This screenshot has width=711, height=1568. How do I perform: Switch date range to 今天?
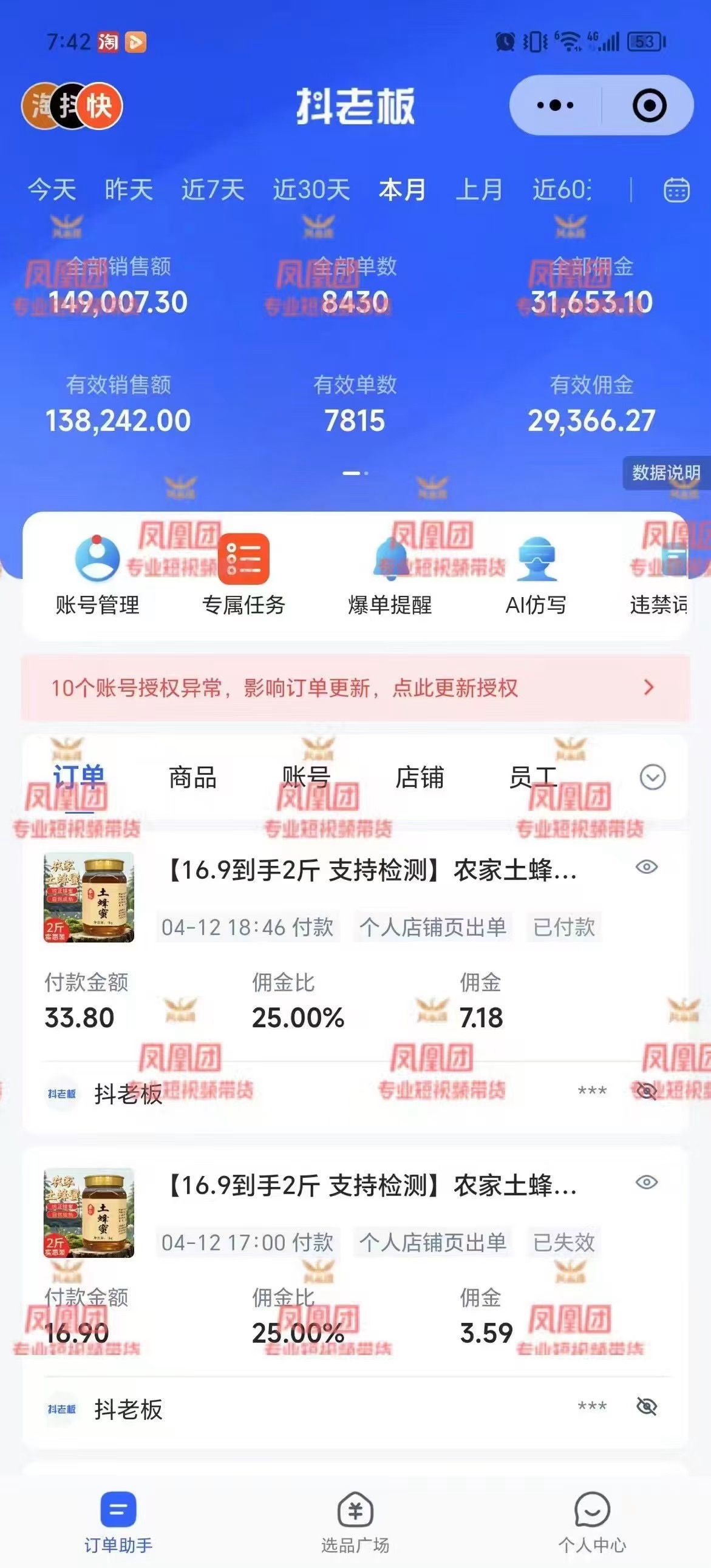tap(52, 190)
